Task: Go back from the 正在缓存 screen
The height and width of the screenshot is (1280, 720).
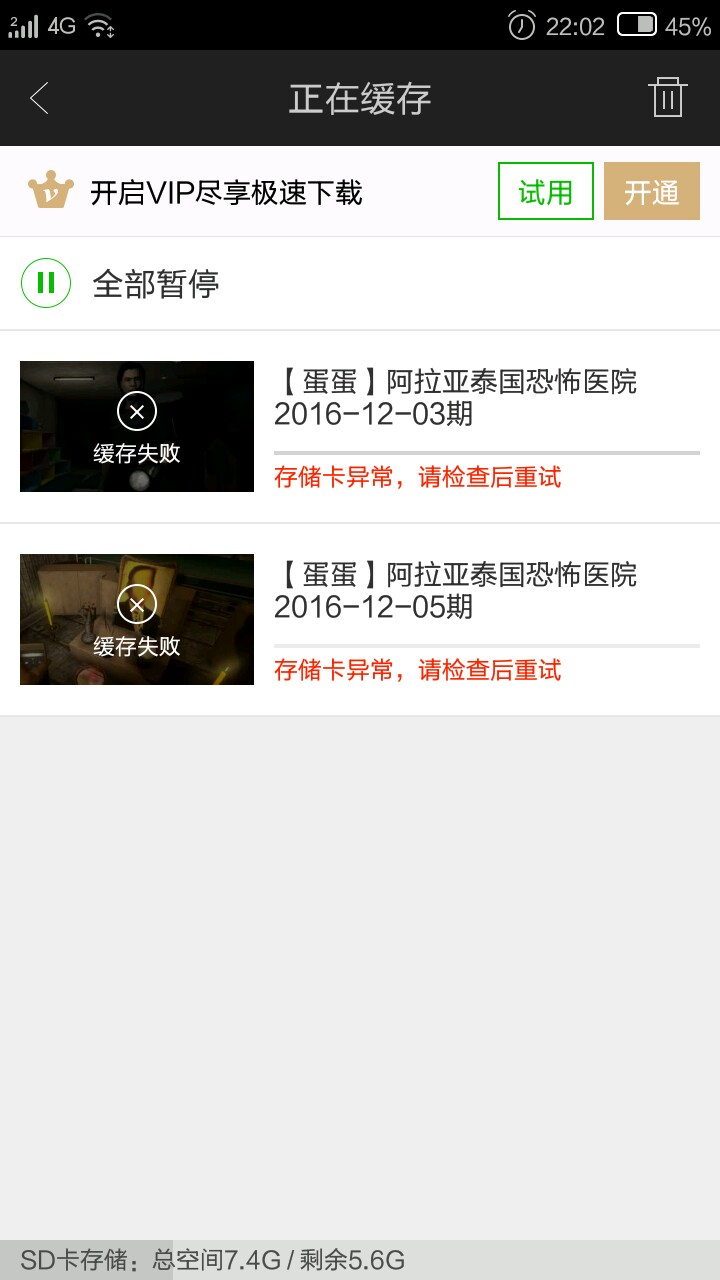Action: [40, 98]
